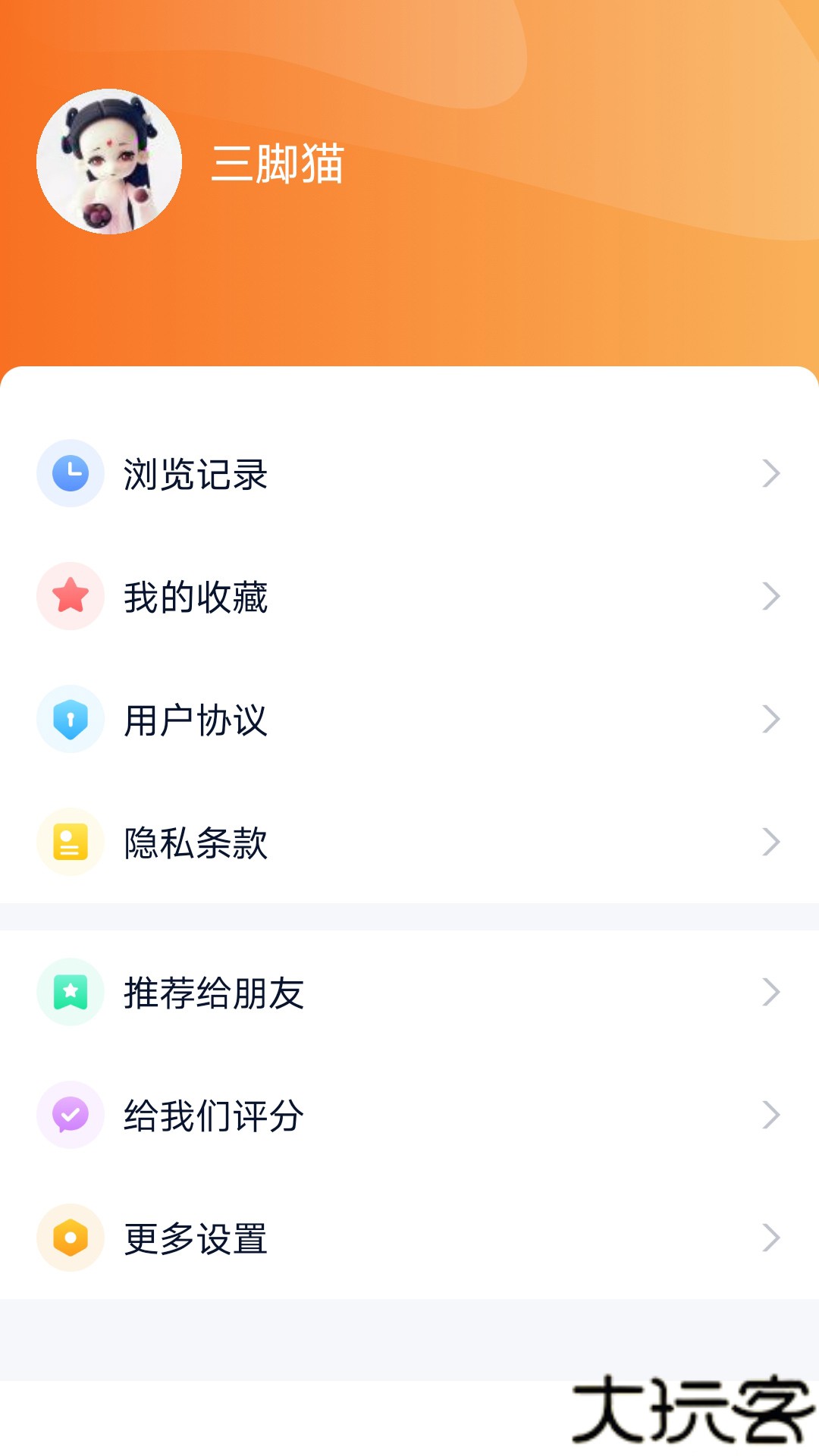The image size is (819, 1456).
Task: Open 我的收藏 via the right arrow
Action: (x=771, y=596)
